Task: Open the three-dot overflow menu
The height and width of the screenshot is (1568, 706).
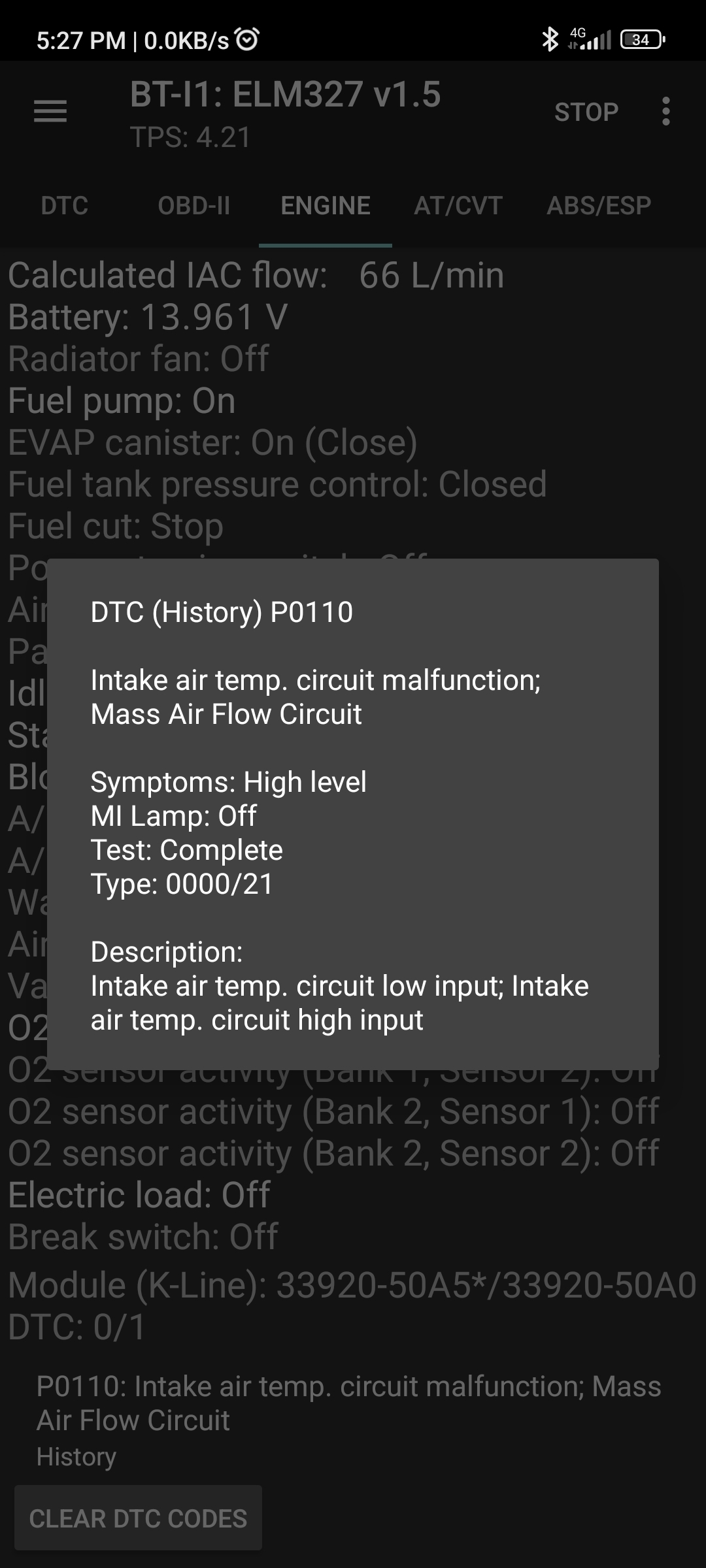Action: 665,112
